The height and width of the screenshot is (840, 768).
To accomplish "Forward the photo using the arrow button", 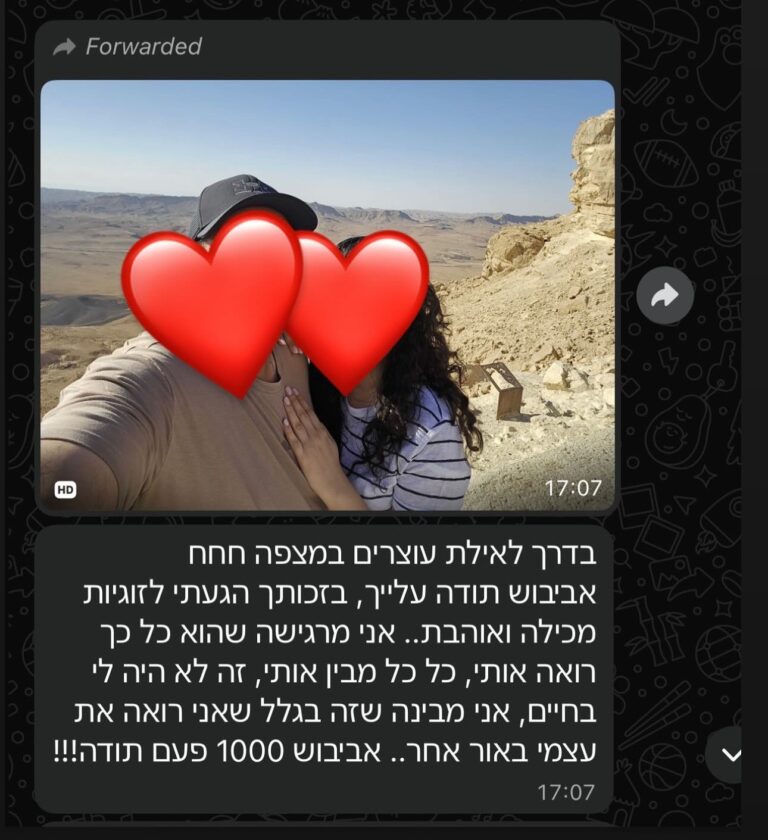I will [665, 295].
